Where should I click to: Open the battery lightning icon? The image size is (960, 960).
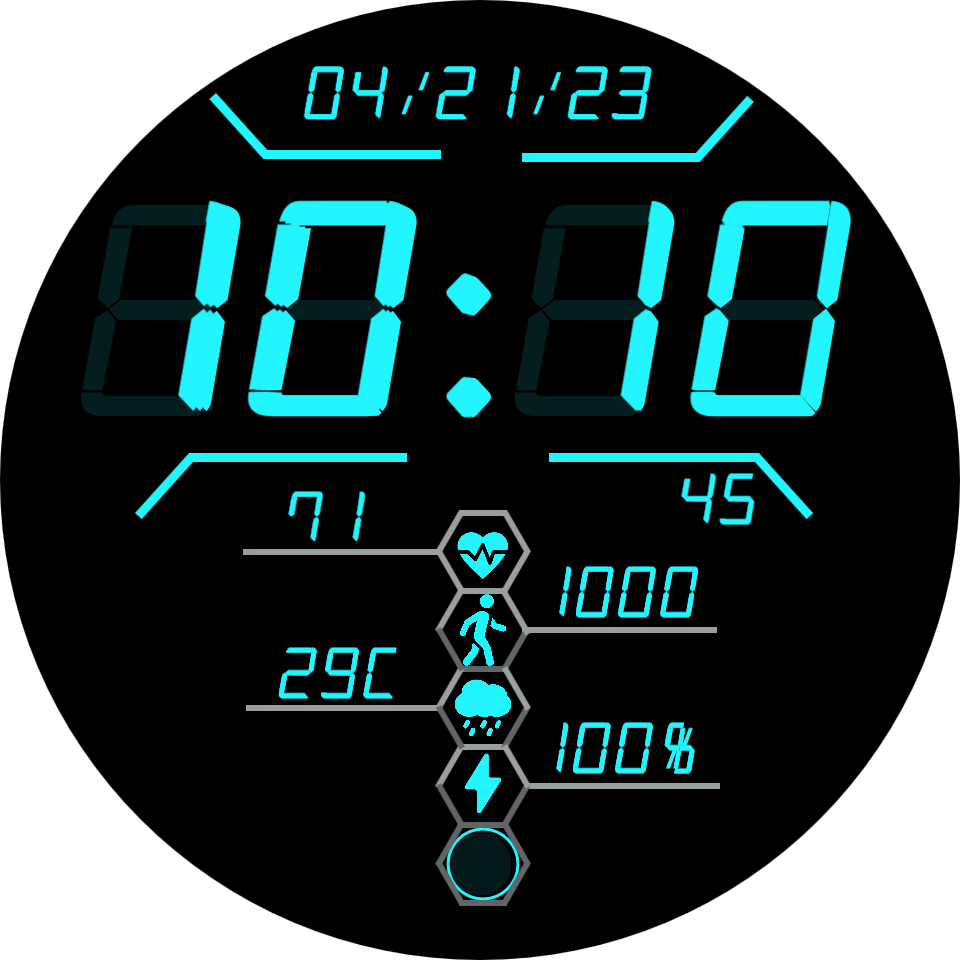(483, 784)
